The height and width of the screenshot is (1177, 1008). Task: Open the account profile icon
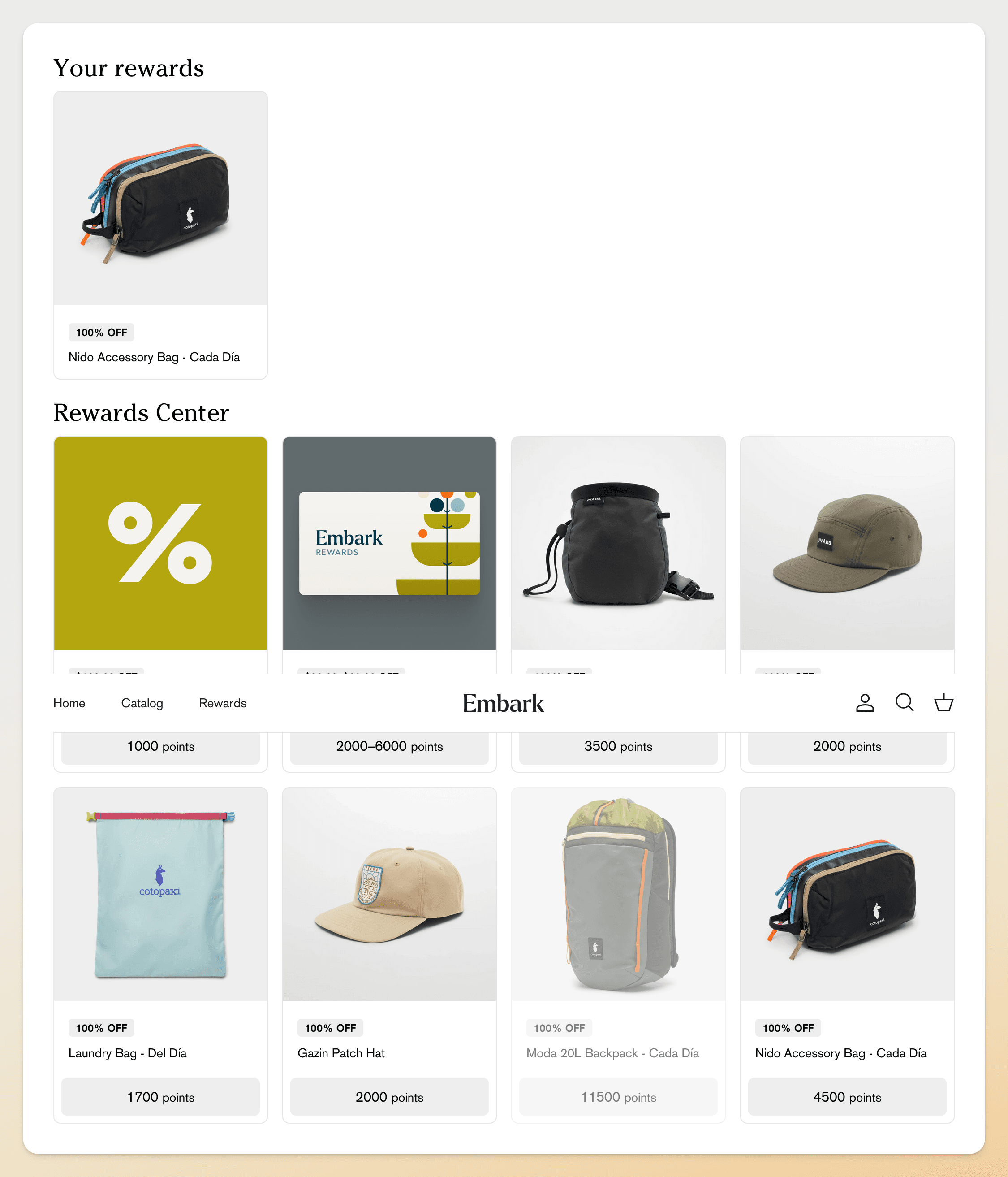tap(864, 703)
